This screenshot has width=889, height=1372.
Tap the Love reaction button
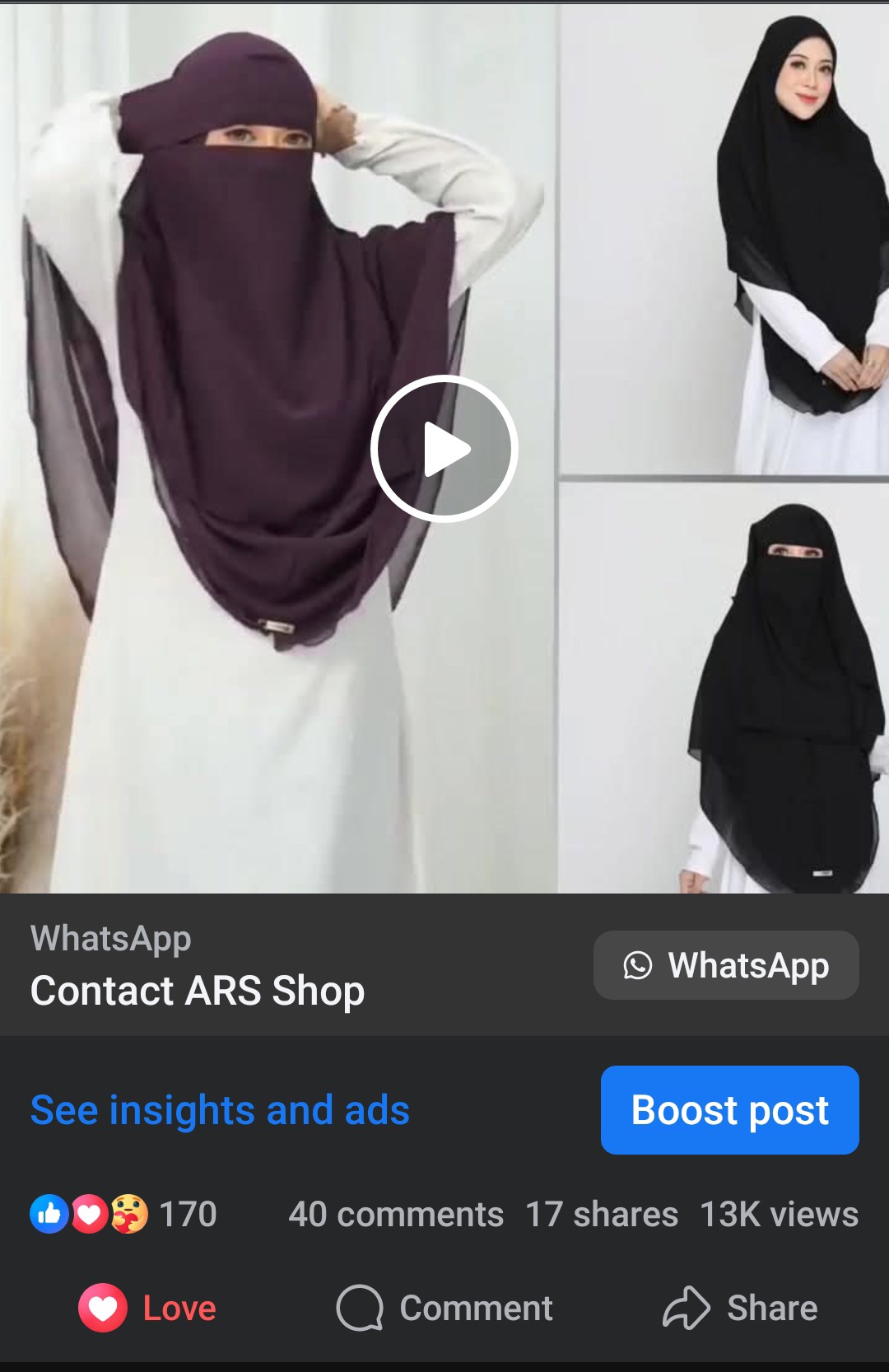[x=148, y=1308]
